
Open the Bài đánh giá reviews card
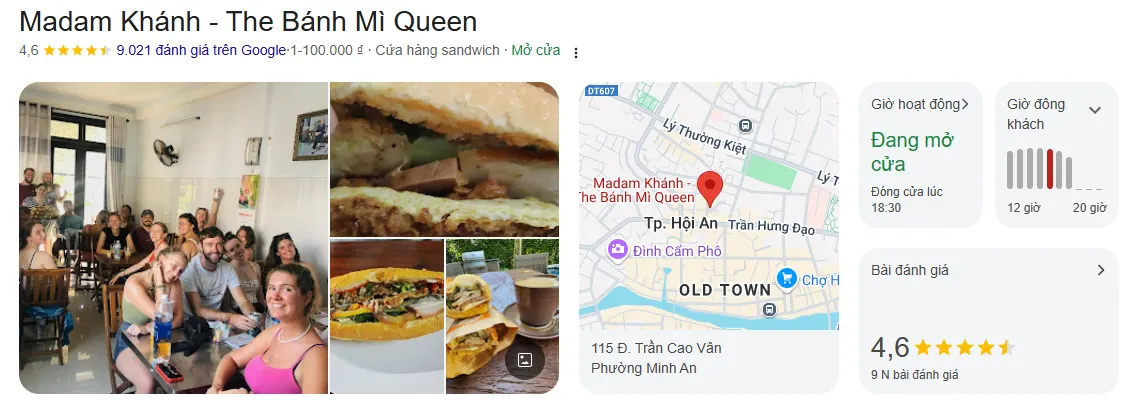[x=988, y=270]
